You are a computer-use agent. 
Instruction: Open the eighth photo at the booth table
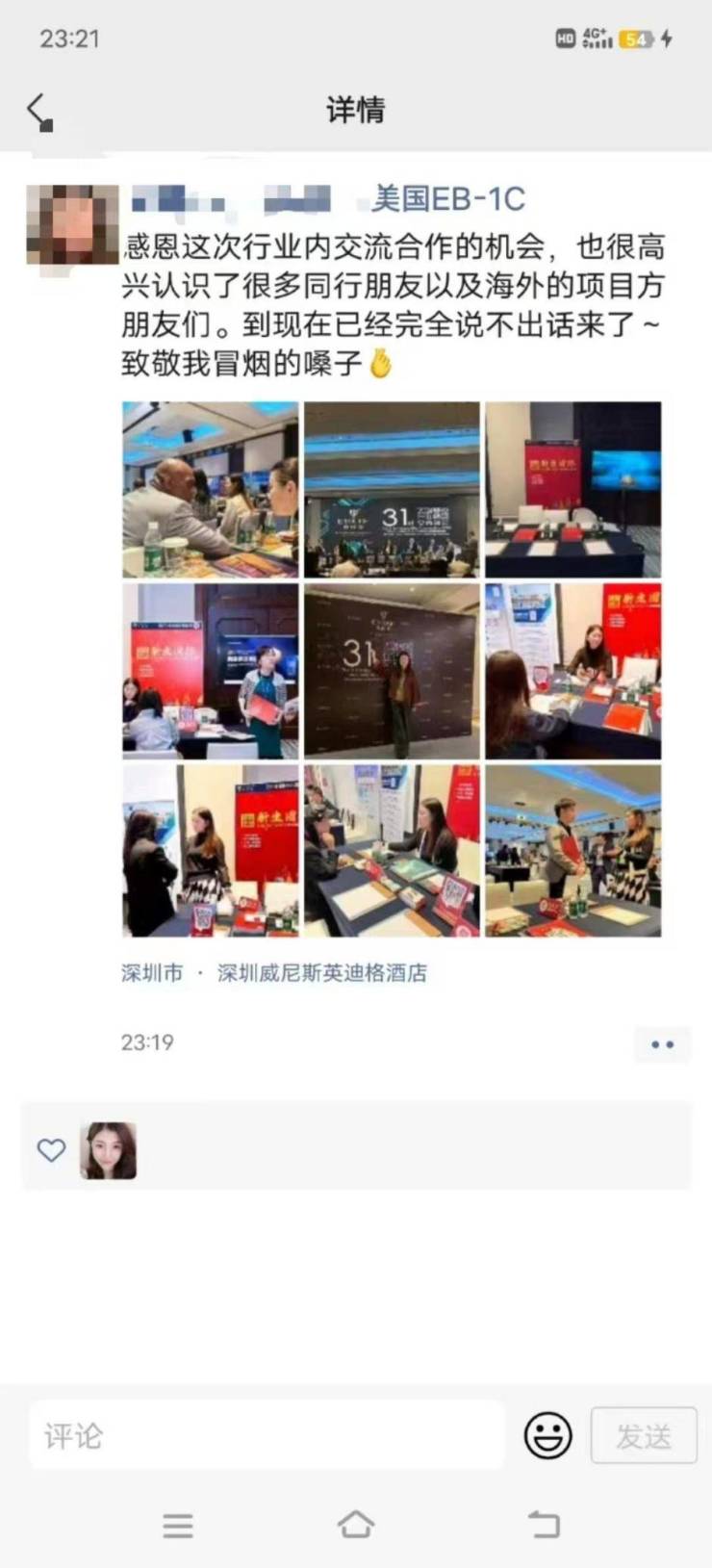(392, 850)
